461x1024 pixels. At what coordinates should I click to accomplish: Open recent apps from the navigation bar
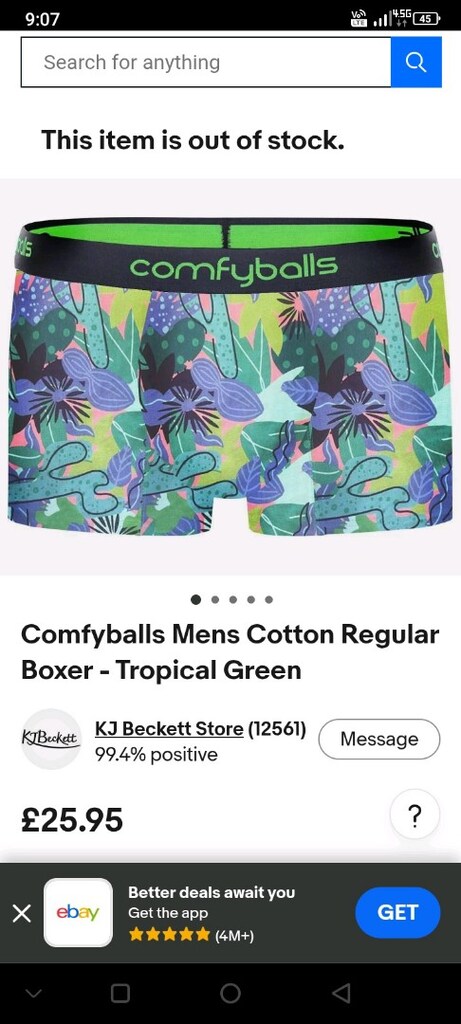120,993
